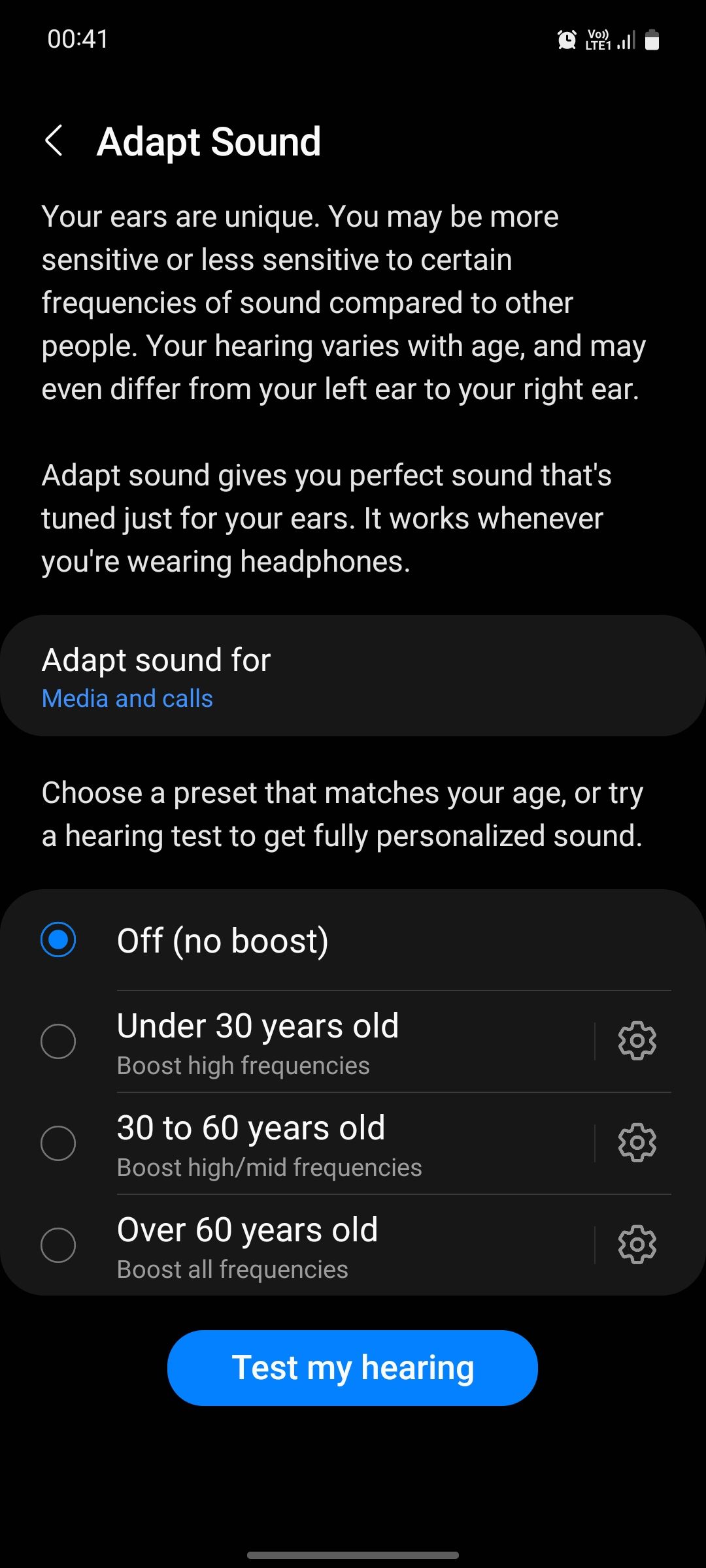Image resolution: width=706 pixels, height=1568 pixels.
Task: Tap the back arrow next to Adapt Sound
Action: point(56,141)
